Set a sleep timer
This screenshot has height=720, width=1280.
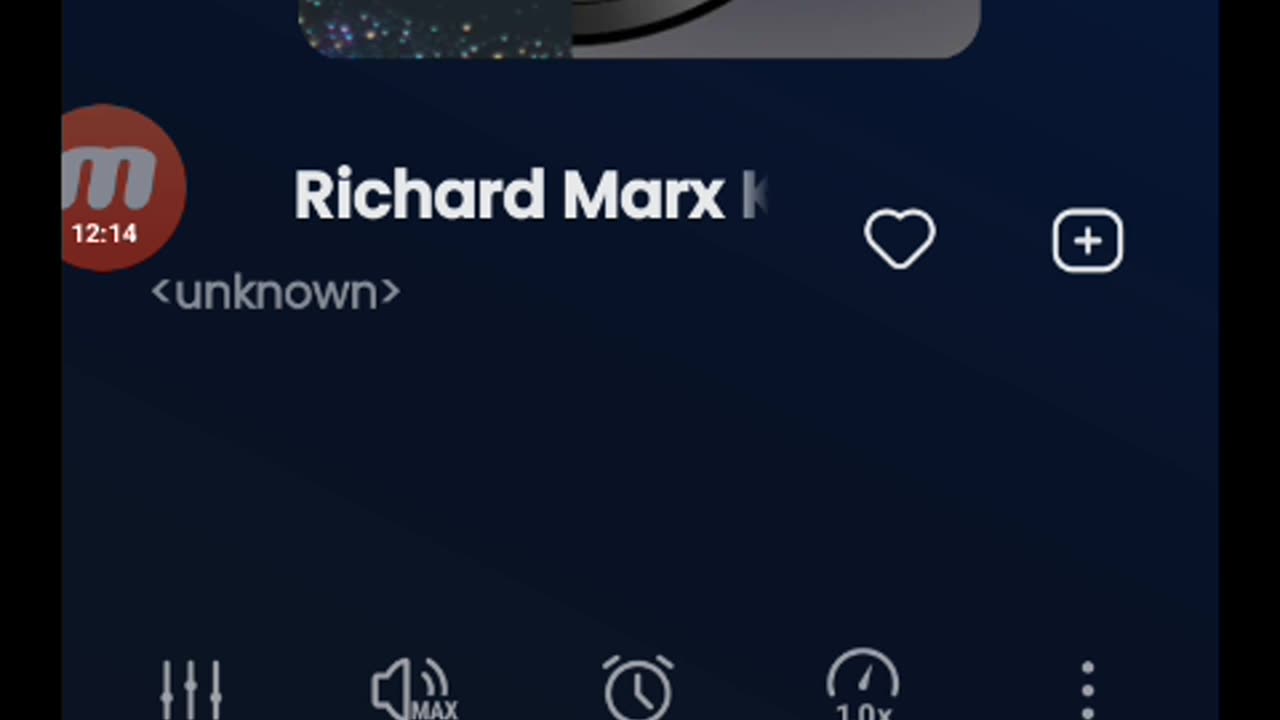[x=638, y=688]
